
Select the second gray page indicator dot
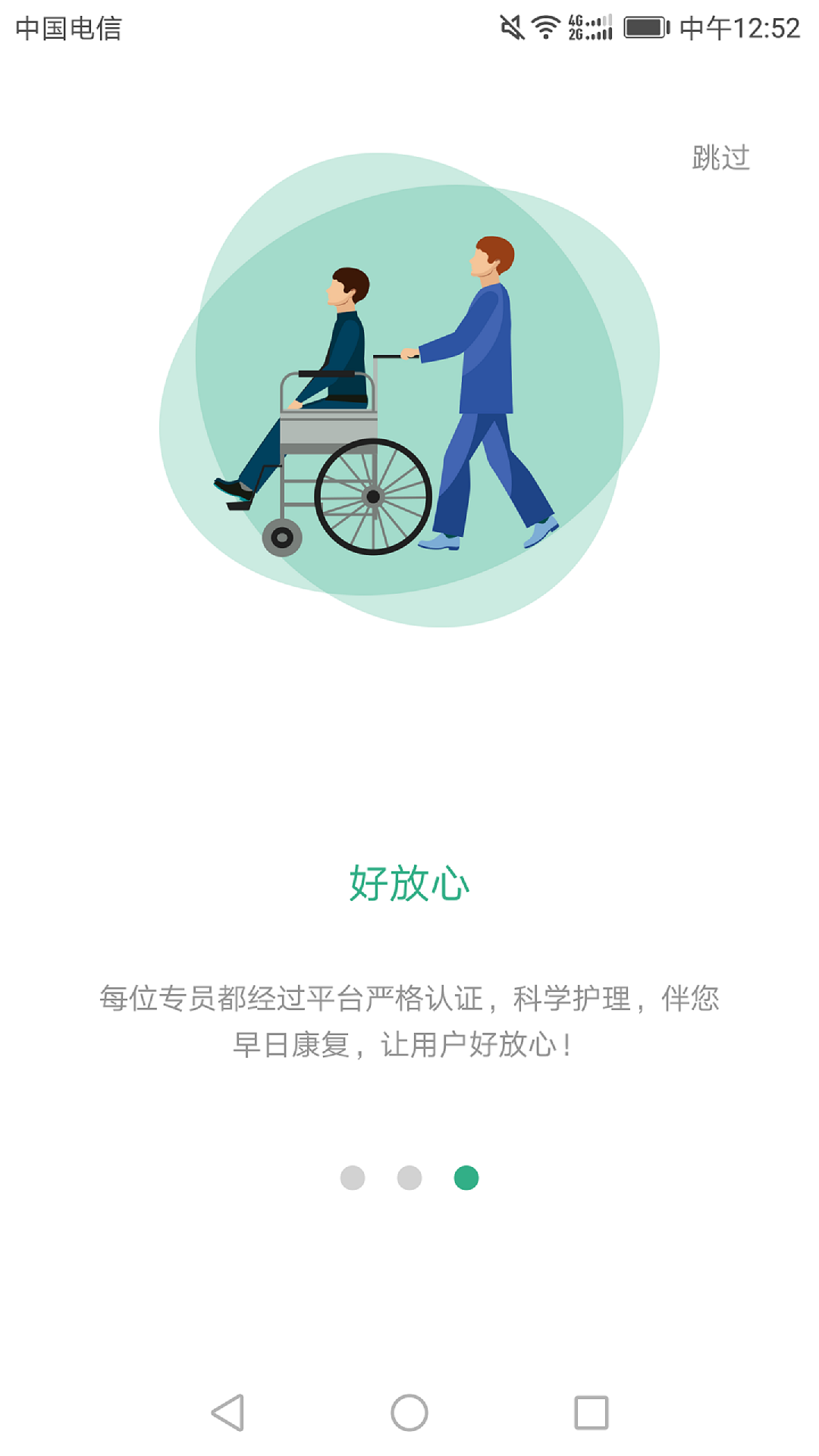pyautogui.click(x=409, y=1178)
